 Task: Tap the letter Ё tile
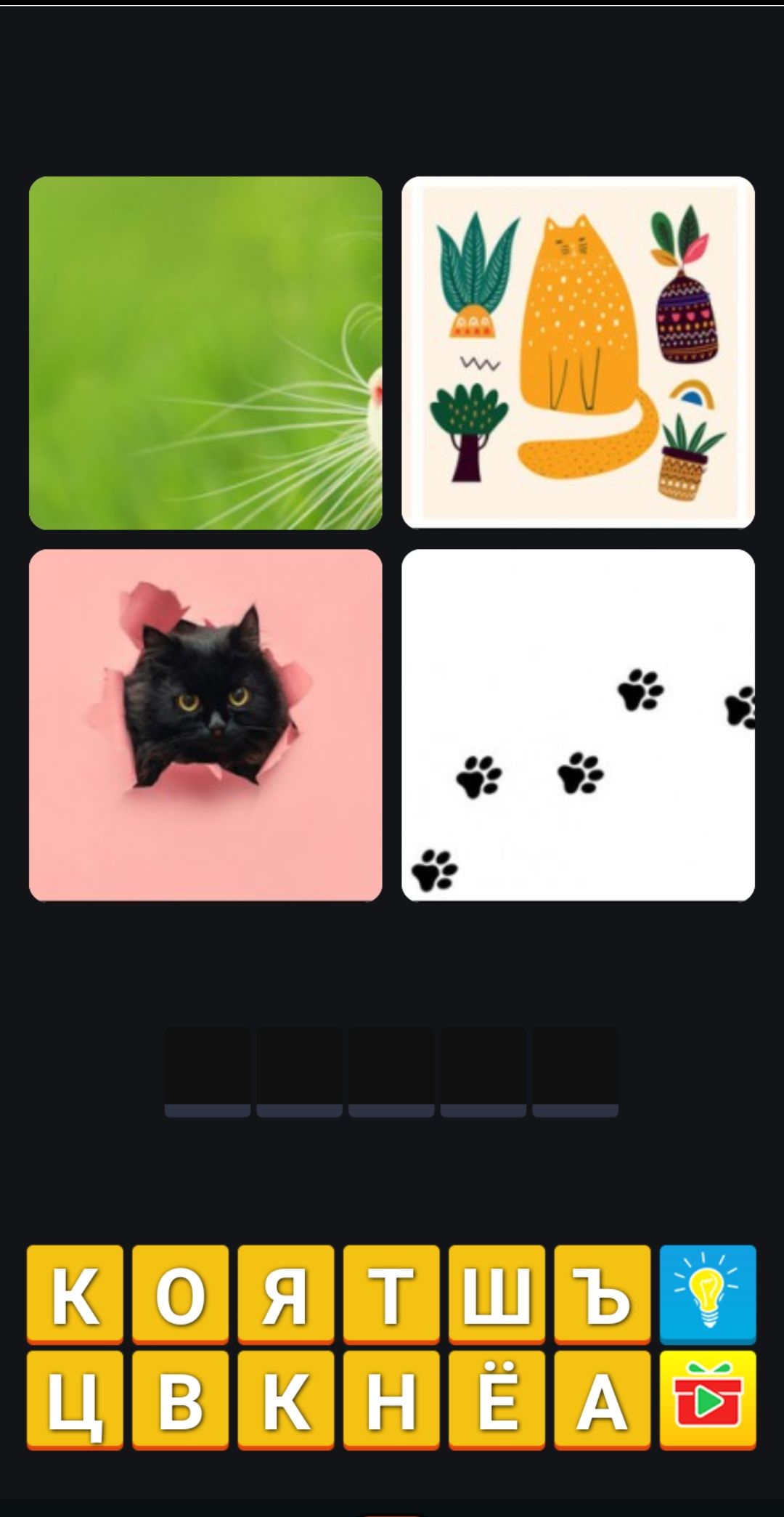click(x=497, y=1400)
